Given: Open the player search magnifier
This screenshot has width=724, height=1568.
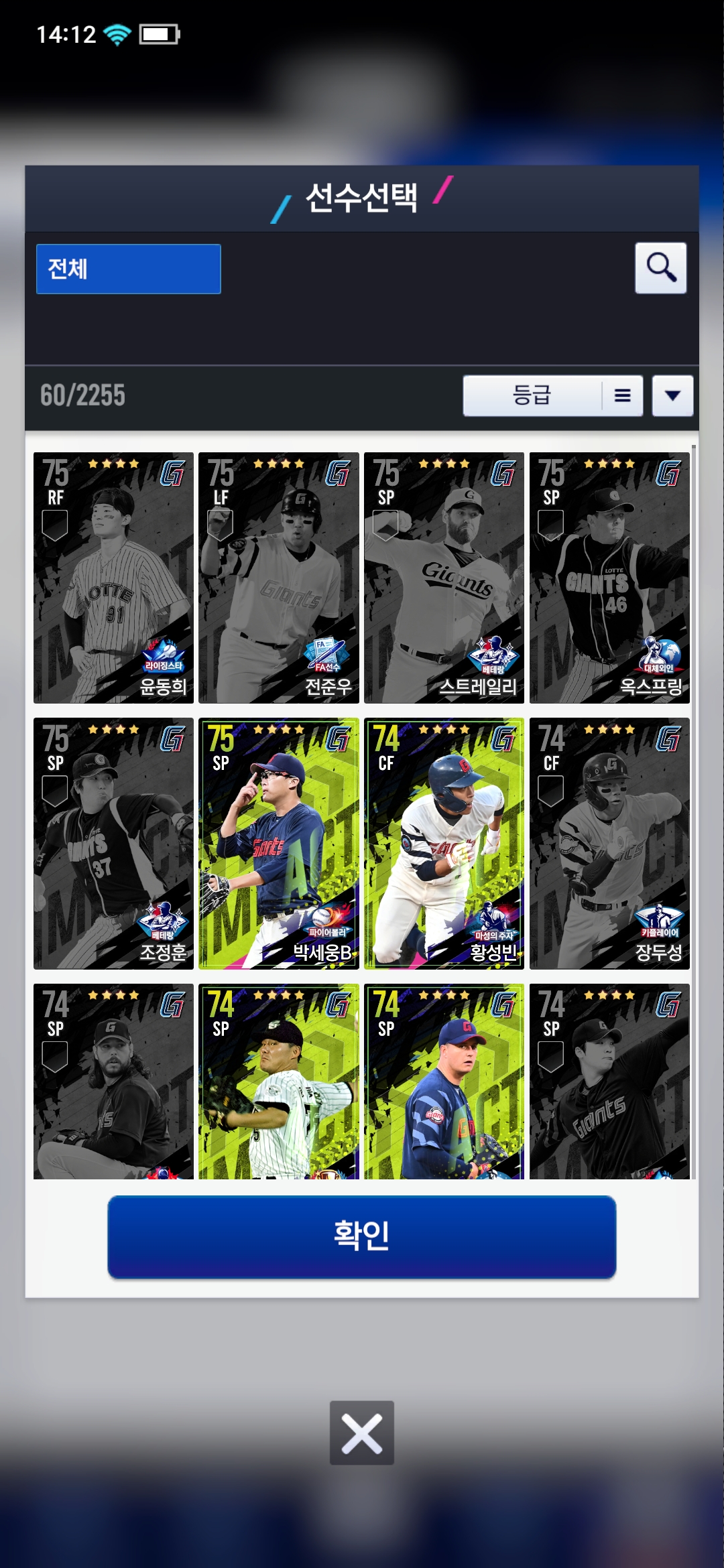Looking at the screenshot, I should [x=660, y=268].
